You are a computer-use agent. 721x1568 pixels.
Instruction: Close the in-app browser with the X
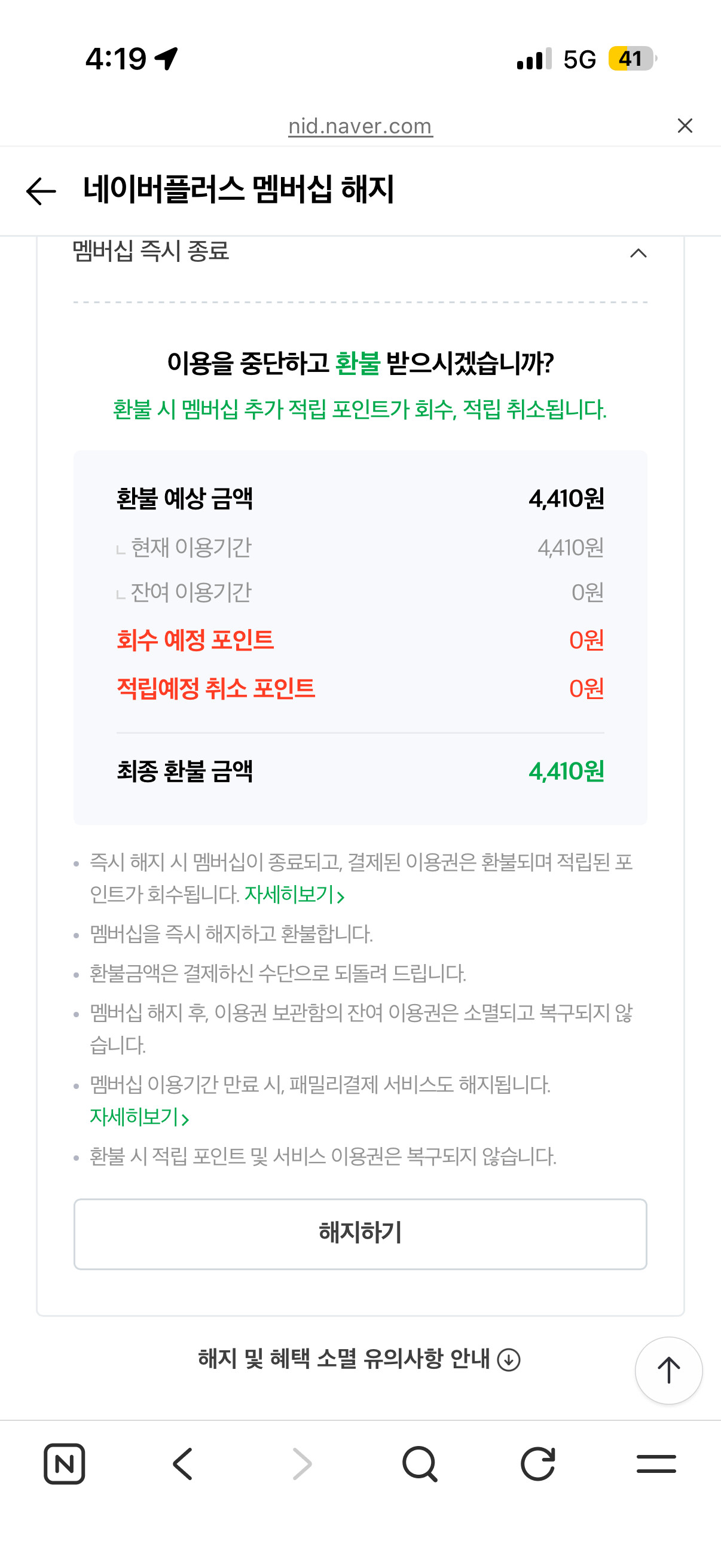tap(685, 126)
